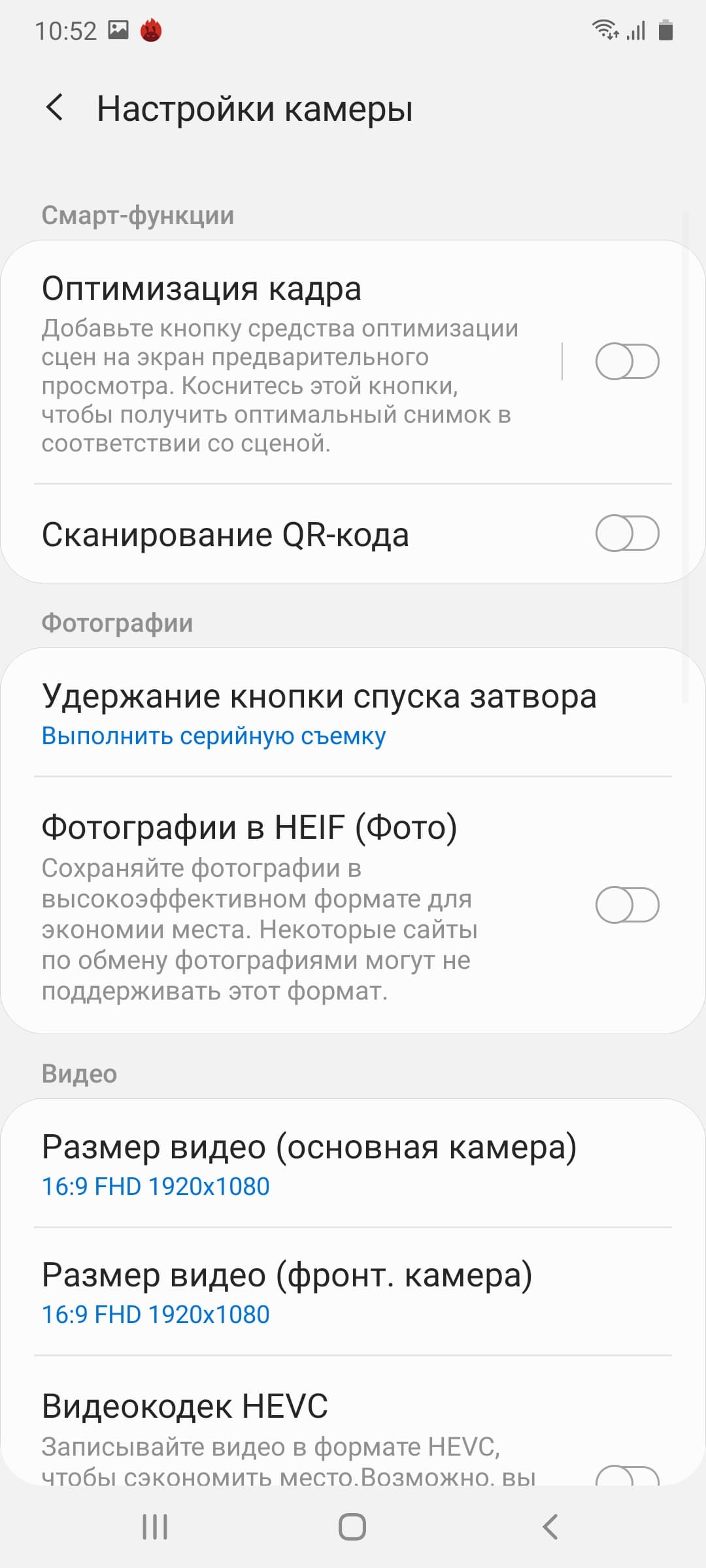
Task: Toggle the Видеокодек HEVC switch
Action: 627,1477
